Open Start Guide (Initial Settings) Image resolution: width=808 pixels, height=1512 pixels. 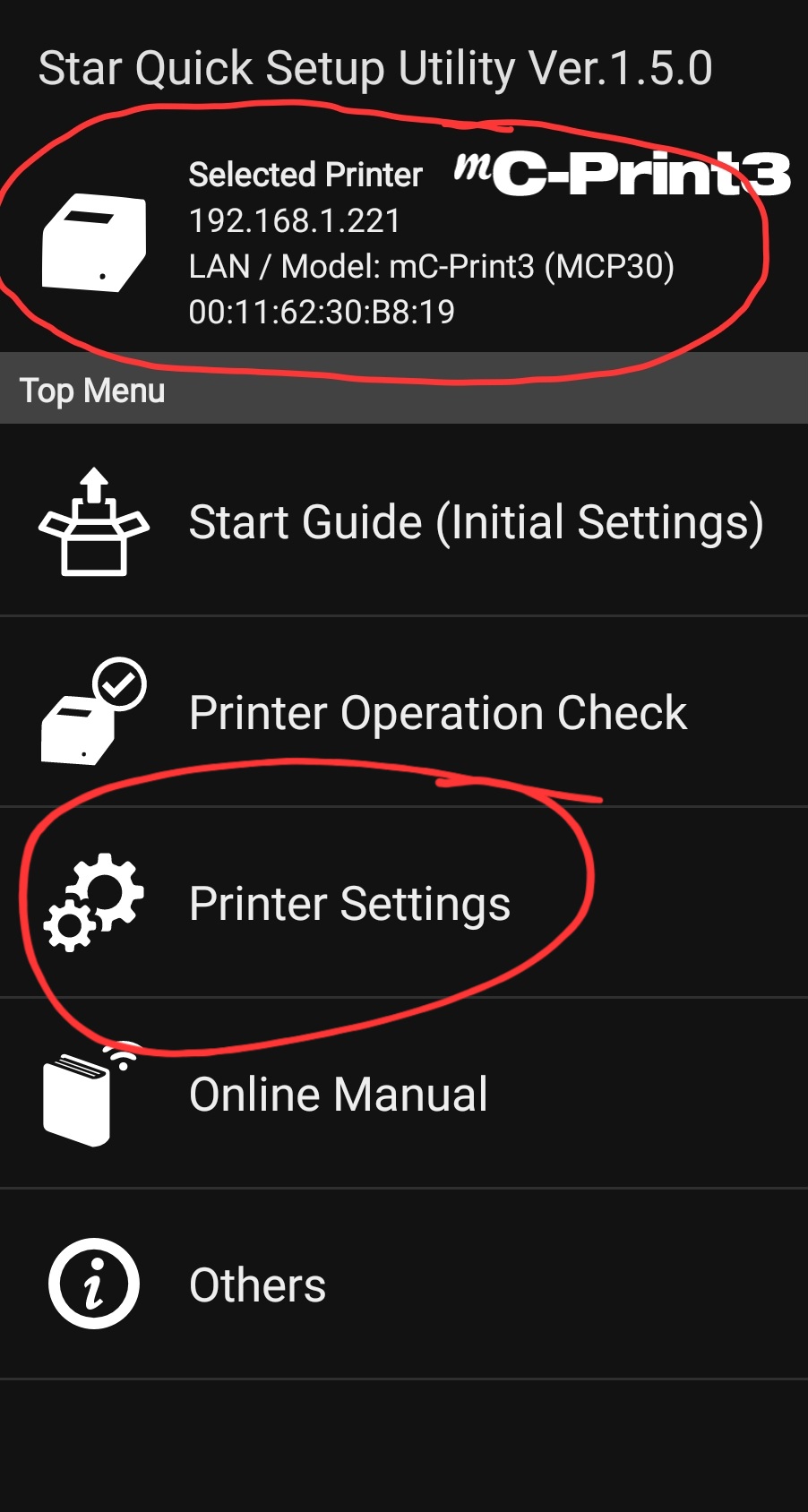404,520
